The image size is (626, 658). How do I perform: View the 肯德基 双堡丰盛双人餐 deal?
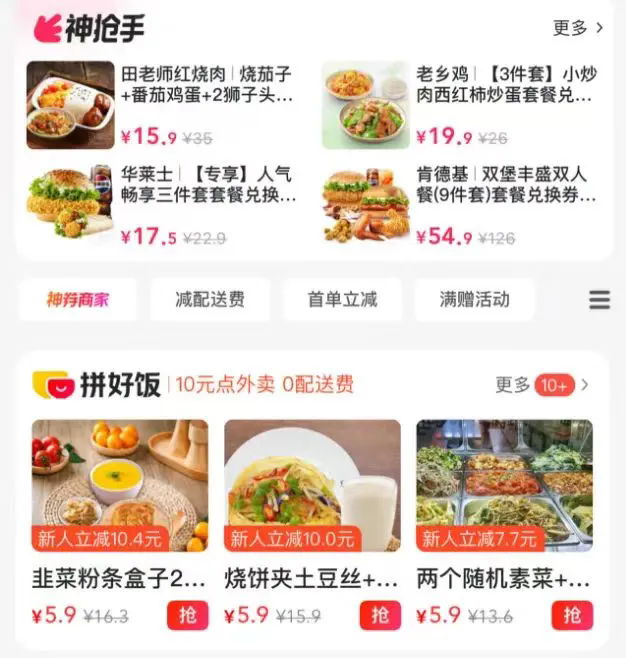460,205
